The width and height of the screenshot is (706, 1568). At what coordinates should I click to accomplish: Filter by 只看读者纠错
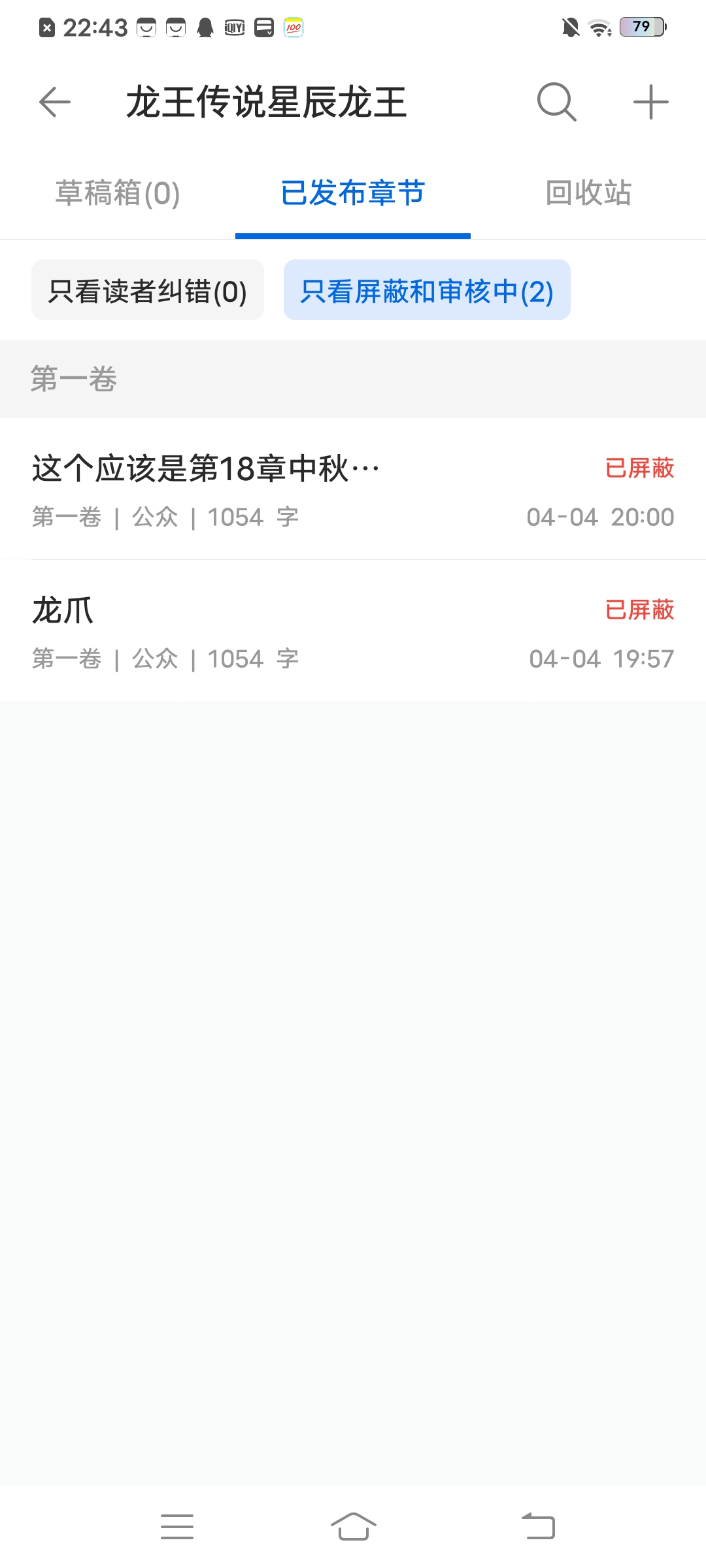point(148,291)
